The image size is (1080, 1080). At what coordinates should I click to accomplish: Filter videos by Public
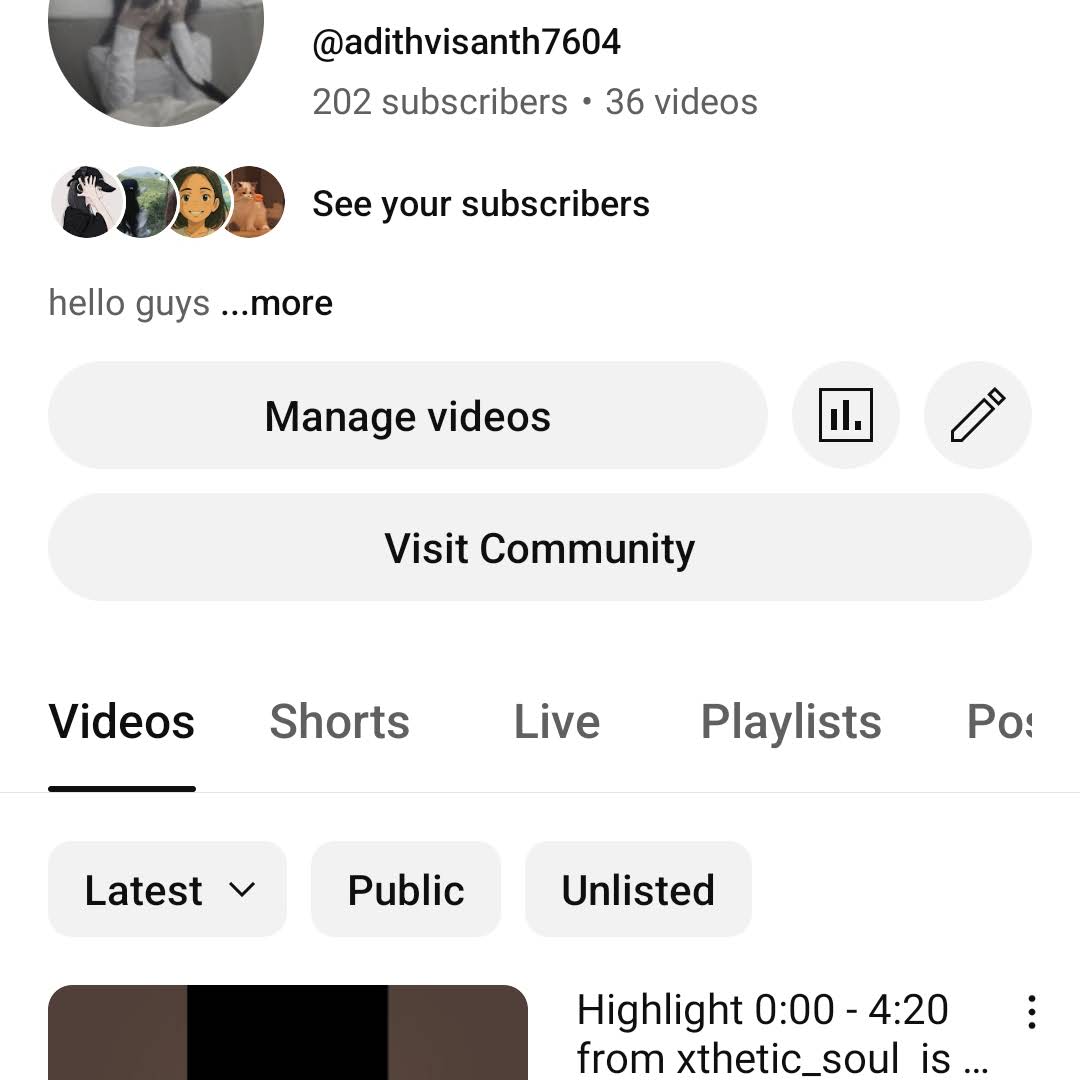pyautogui.click(x=405, y=890)
